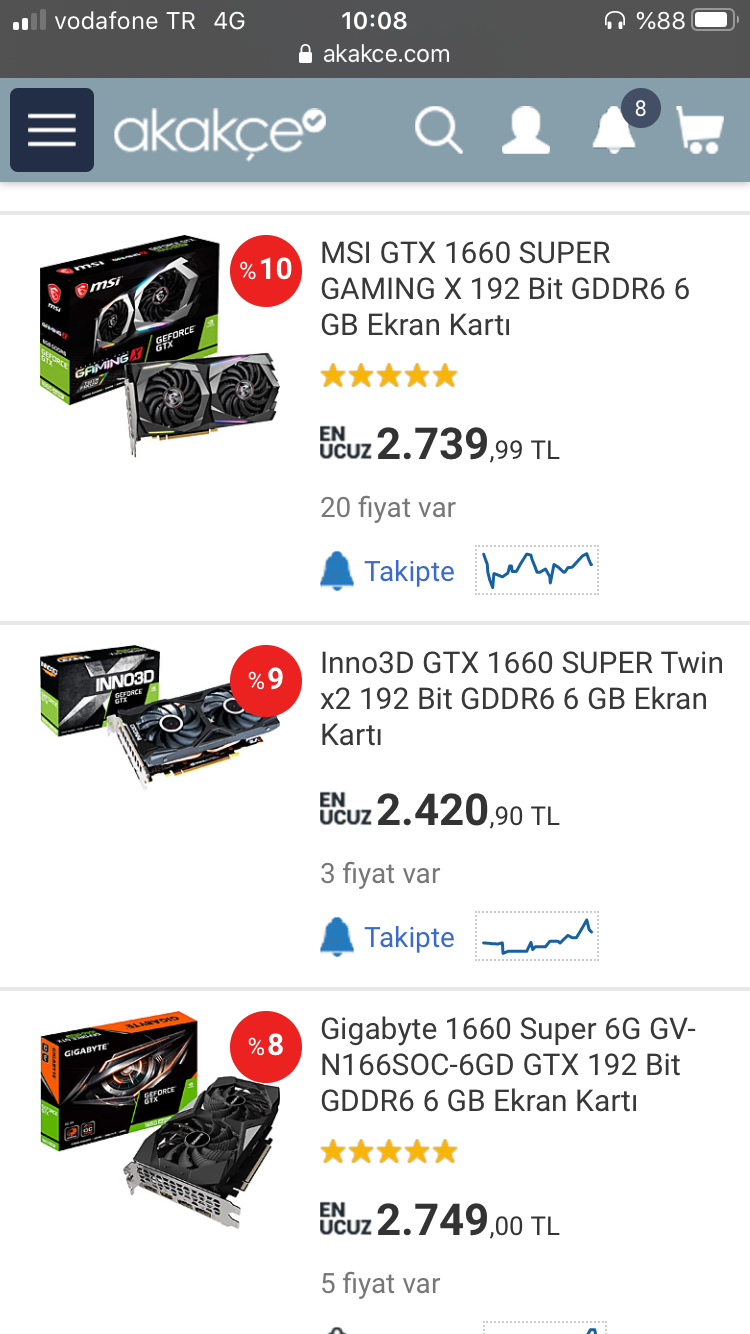The height and width of the screenshot is (1334, 750).
Task: Toggle Takipte for MSI GTX 1660 SUPER
Action: pos(388,571)
